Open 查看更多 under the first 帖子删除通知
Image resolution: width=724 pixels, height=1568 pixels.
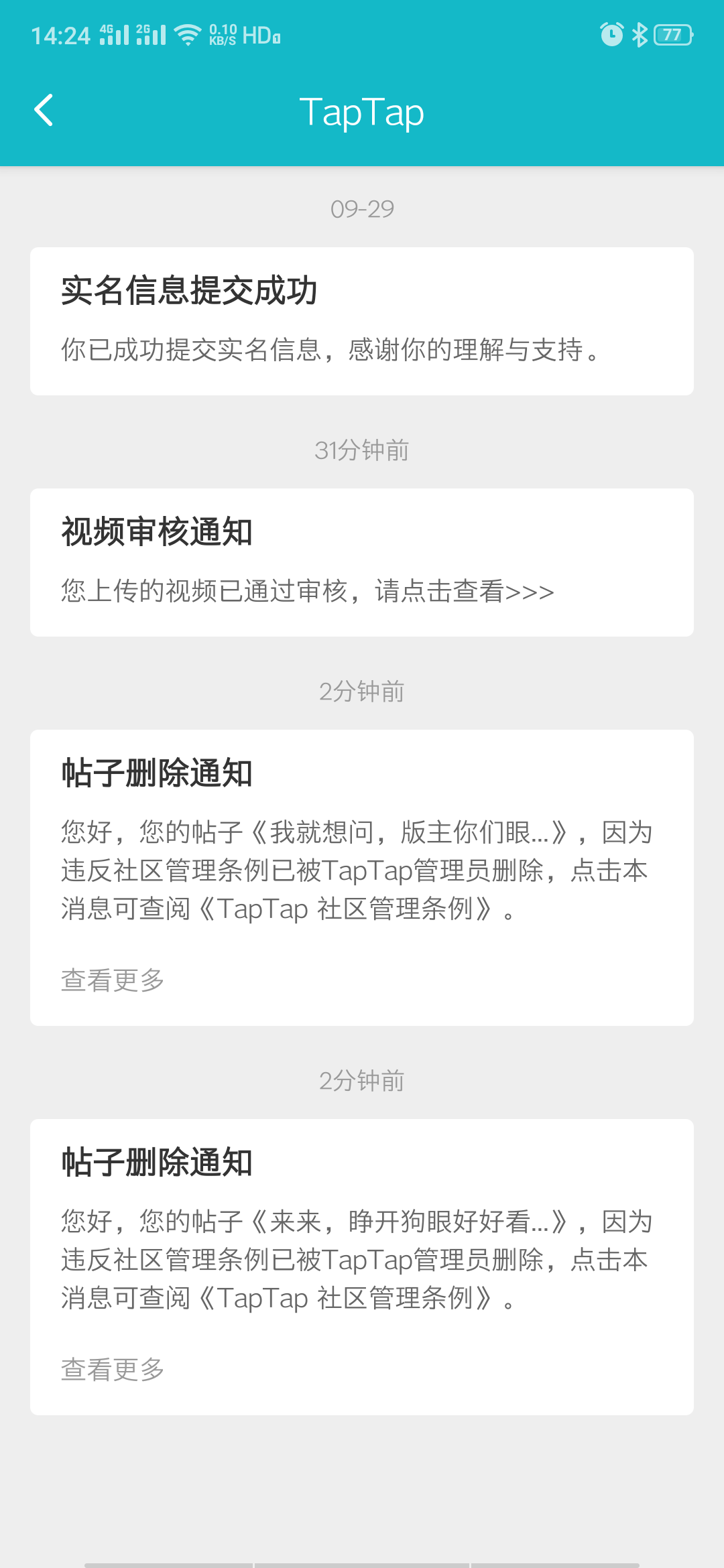pos(111,980)
